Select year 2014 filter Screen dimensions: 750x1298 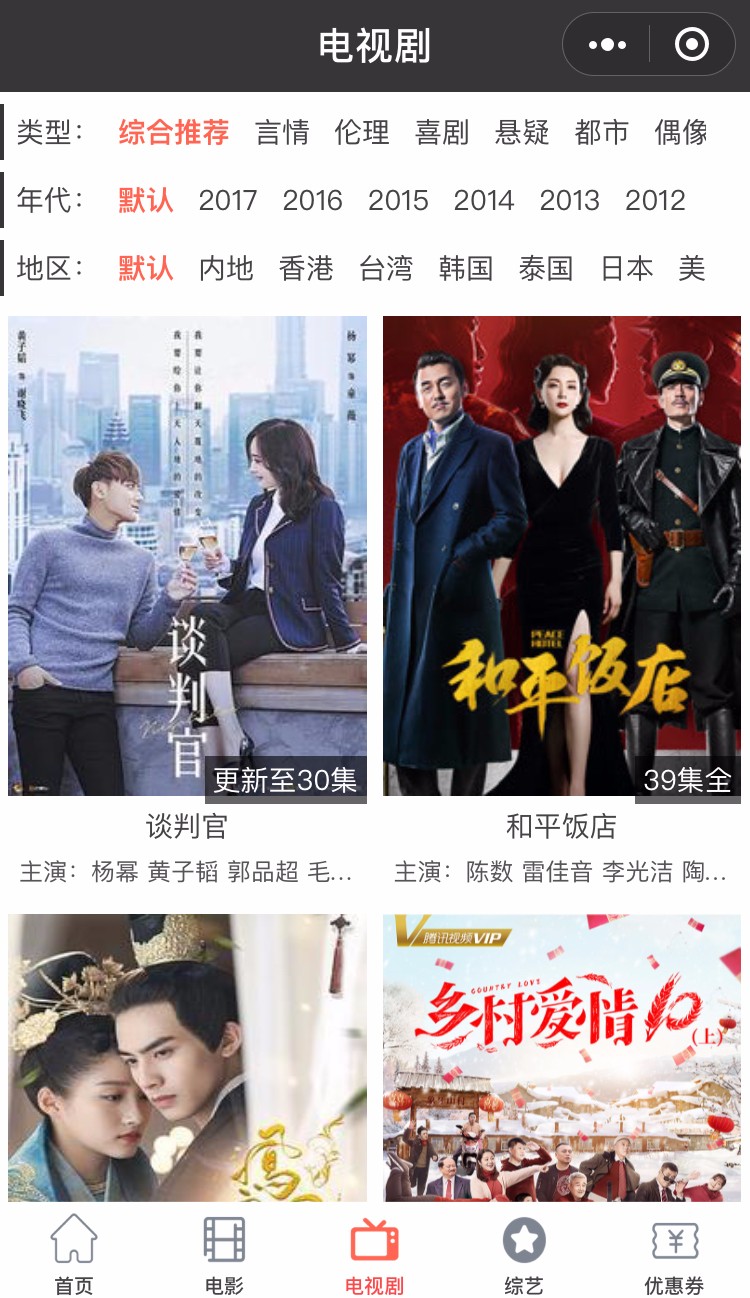(484, 200)
